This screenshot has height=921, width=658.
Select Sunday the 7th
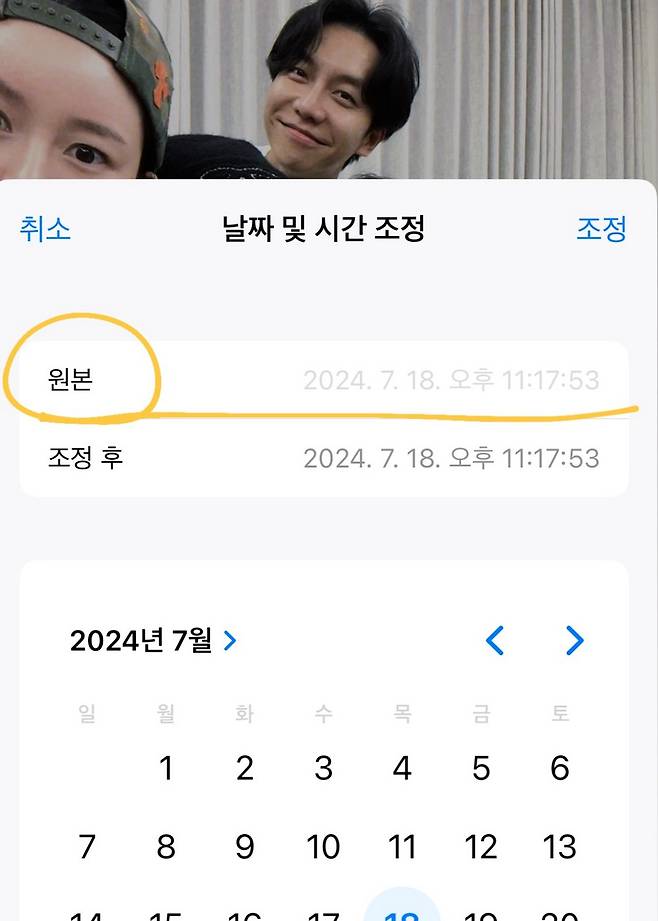click(87, 847)
